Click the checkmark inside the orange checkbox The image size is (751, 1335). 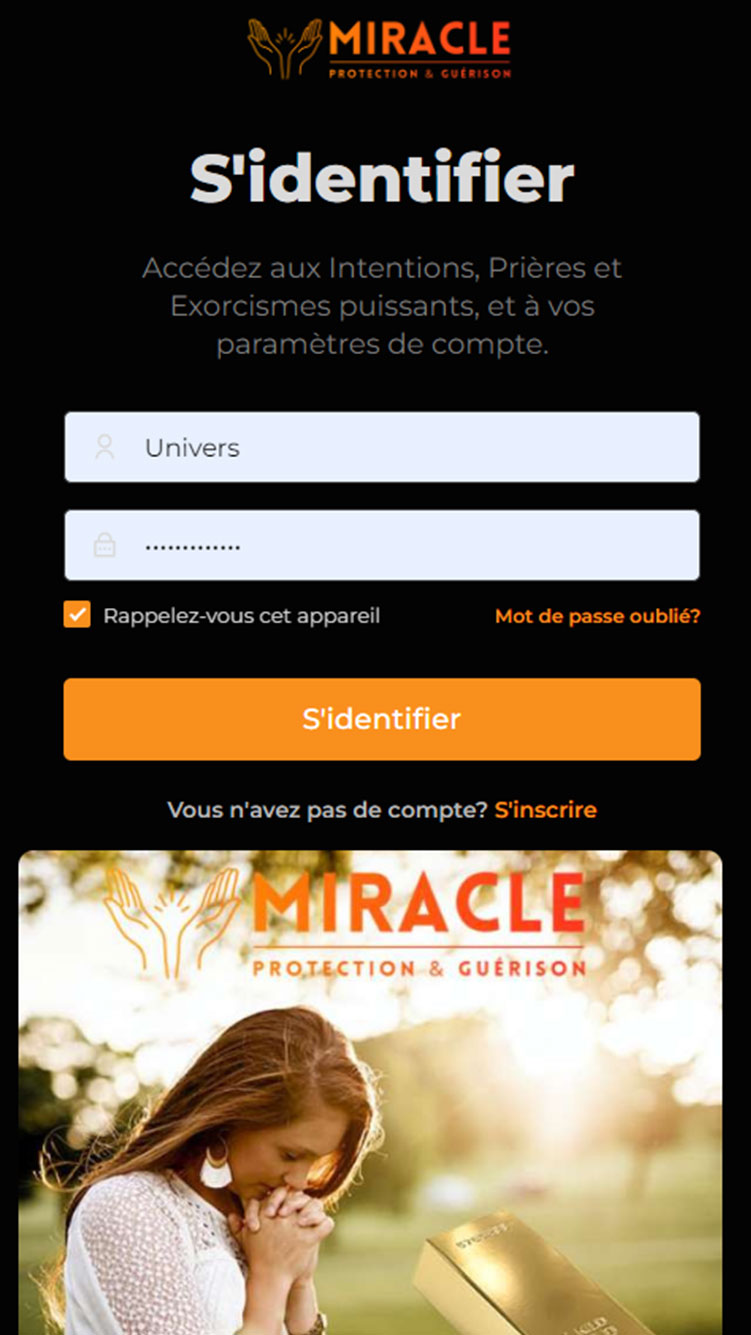[x=76, y=615]
